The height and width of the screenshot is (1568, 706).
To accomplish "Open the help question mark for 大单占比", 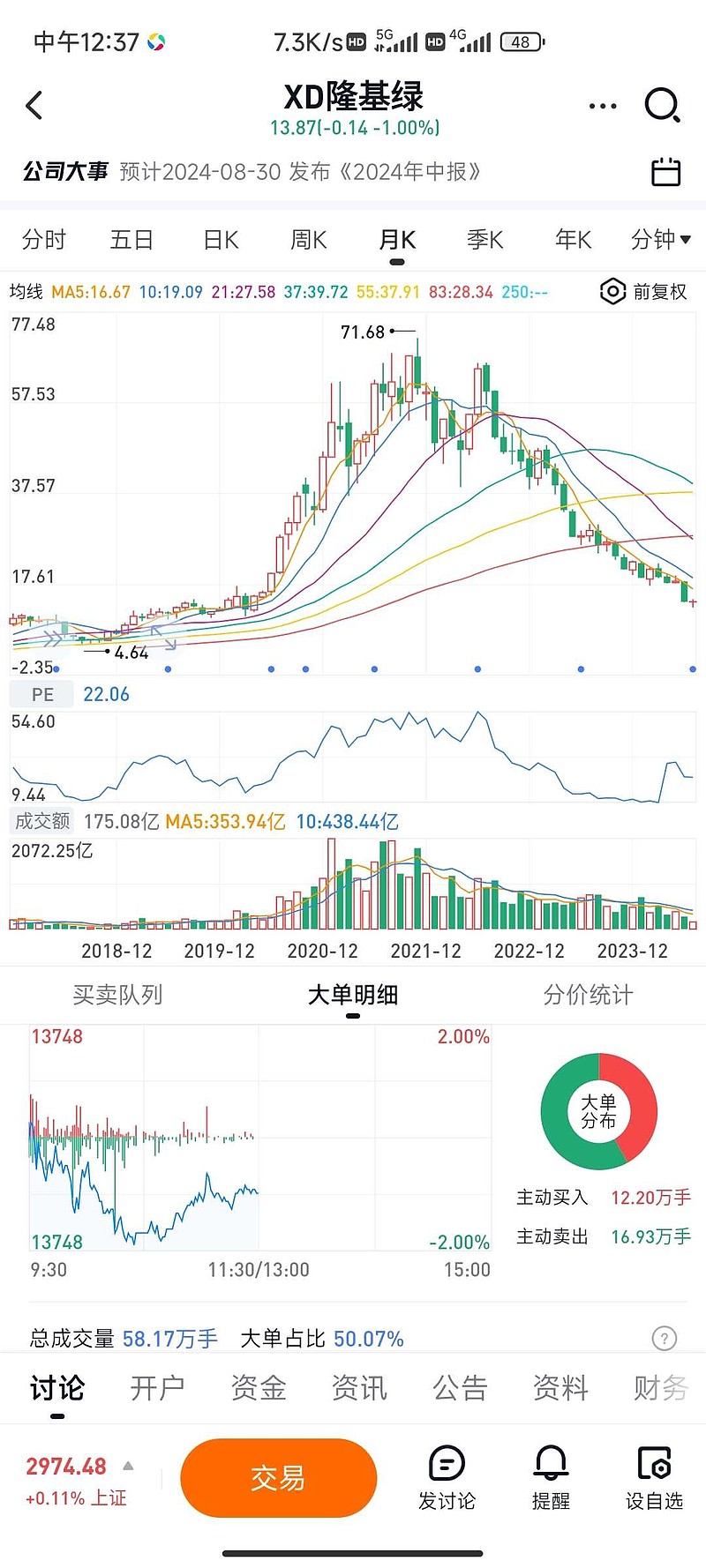I will click(664, 1339).
